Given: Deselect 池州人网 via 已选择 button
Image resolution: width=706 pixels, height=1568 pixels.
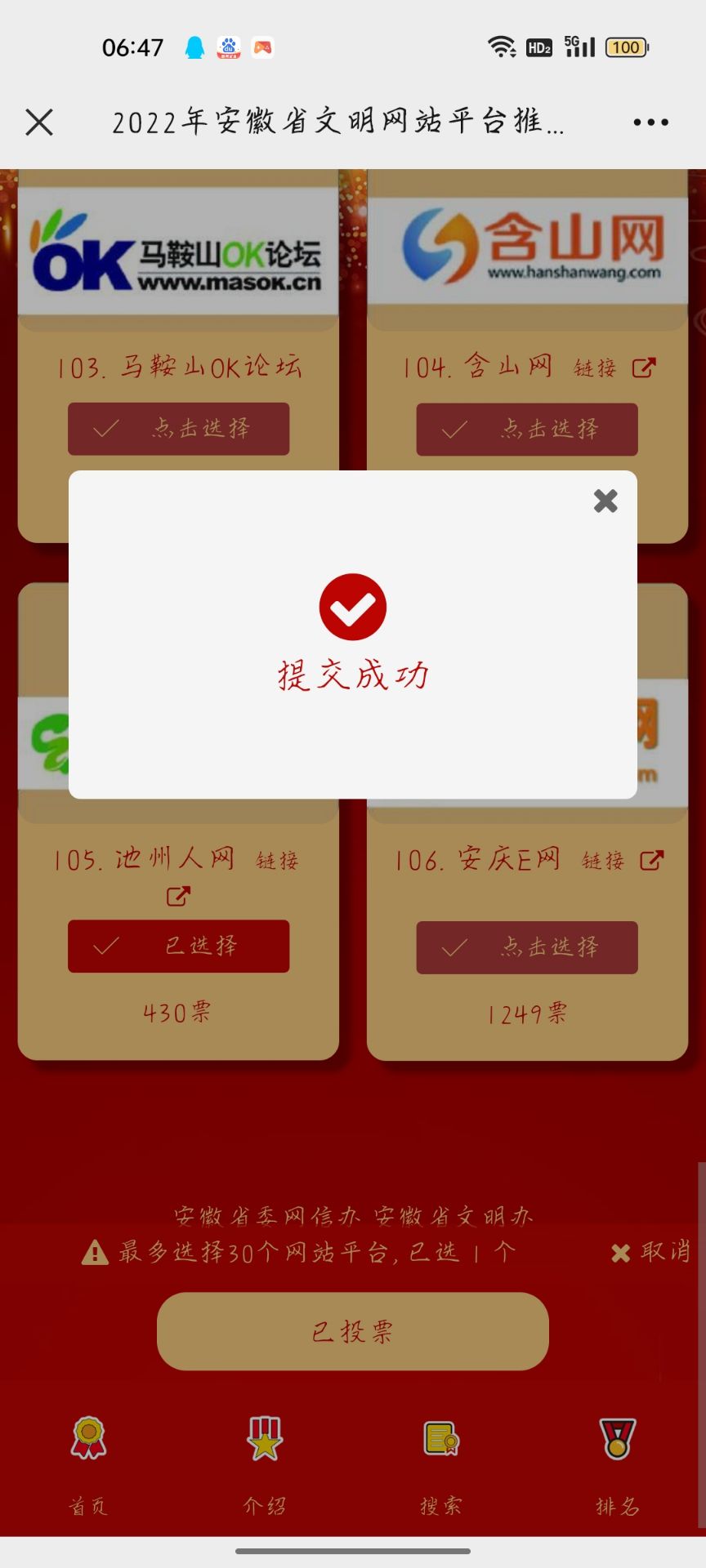Looking at the screenshot, I should point(178,947).
